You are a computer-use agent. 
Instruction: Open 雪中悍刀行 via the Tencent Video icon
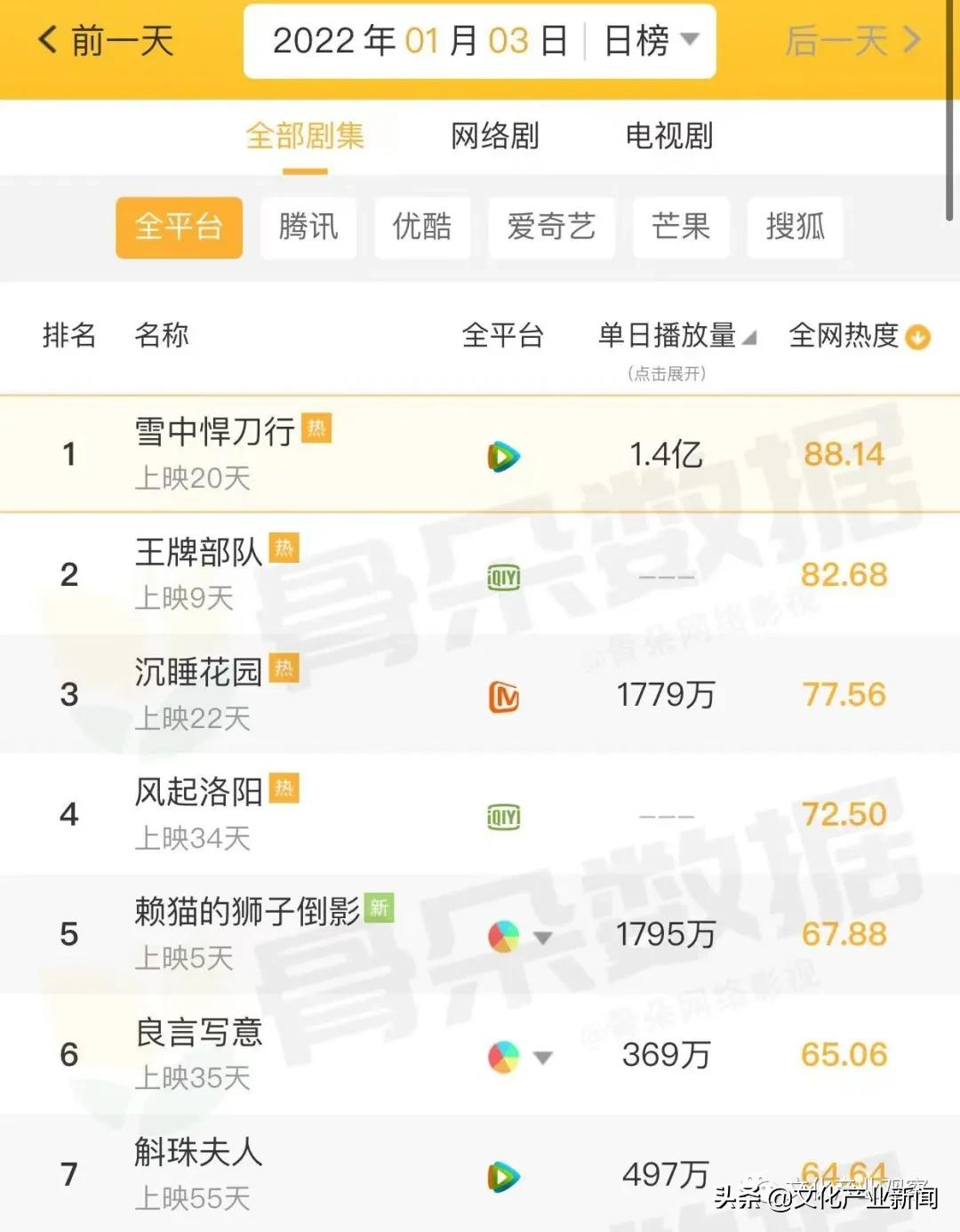(503, 455)
